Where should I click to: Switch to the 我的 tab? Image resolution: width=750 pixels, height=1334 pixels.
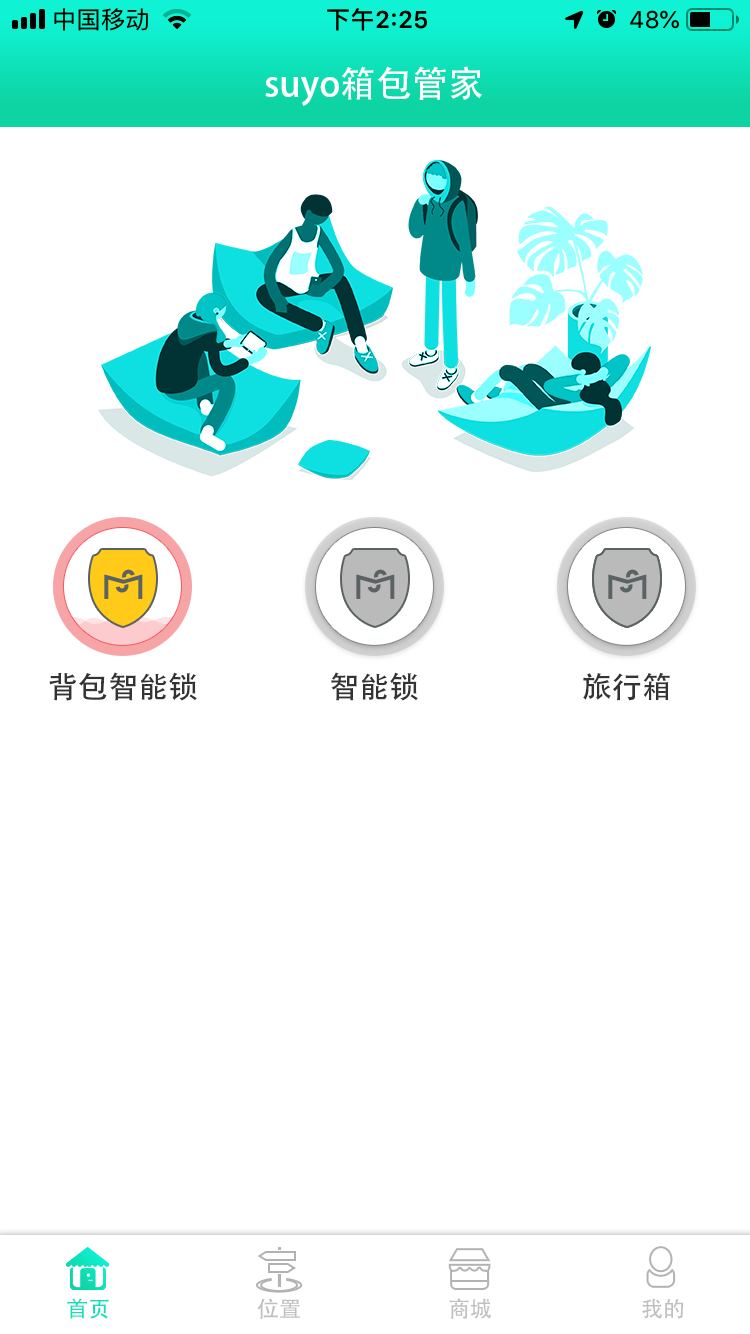coord(661,1283)
